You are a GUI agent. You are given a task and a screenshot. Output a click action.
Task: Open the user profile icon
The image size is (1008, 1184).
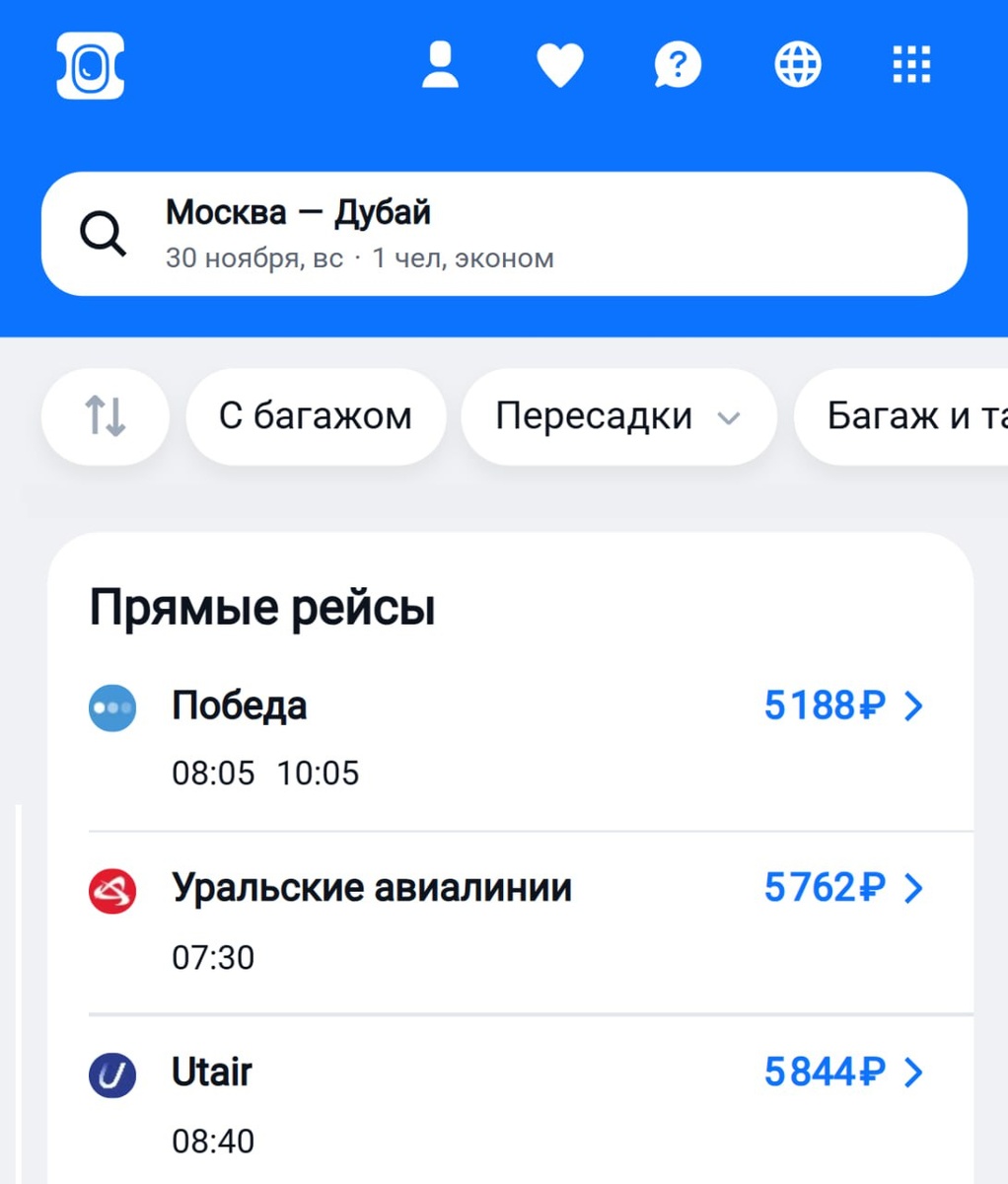pos(440,65)
